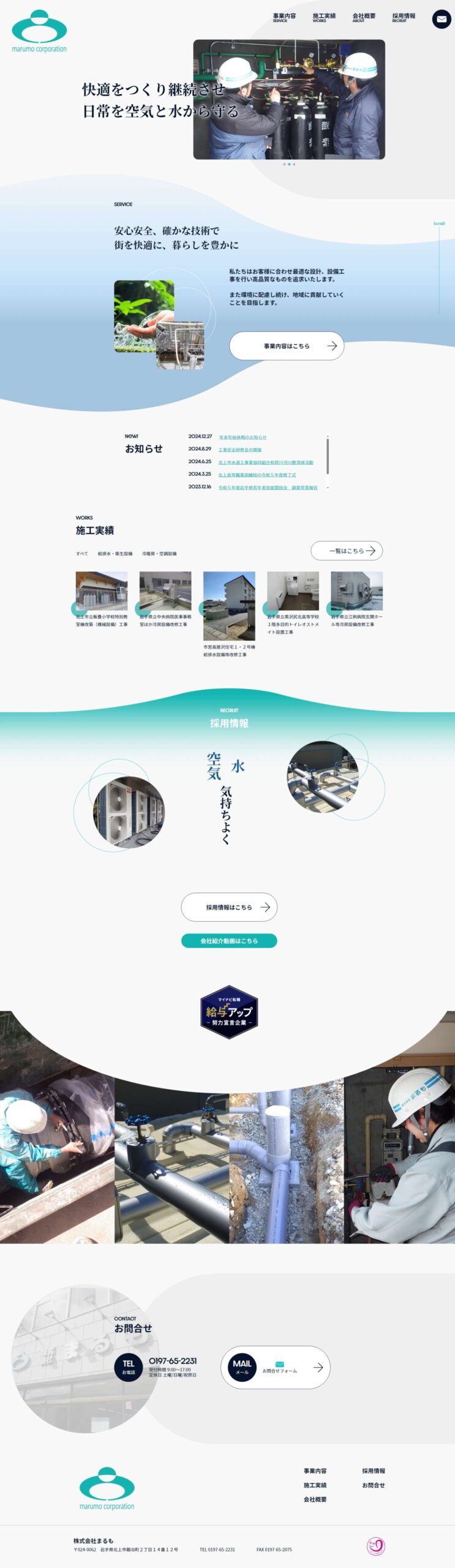
Task: Open the マイナビ転職 給与アップ badge
Action: (229, 1012)
